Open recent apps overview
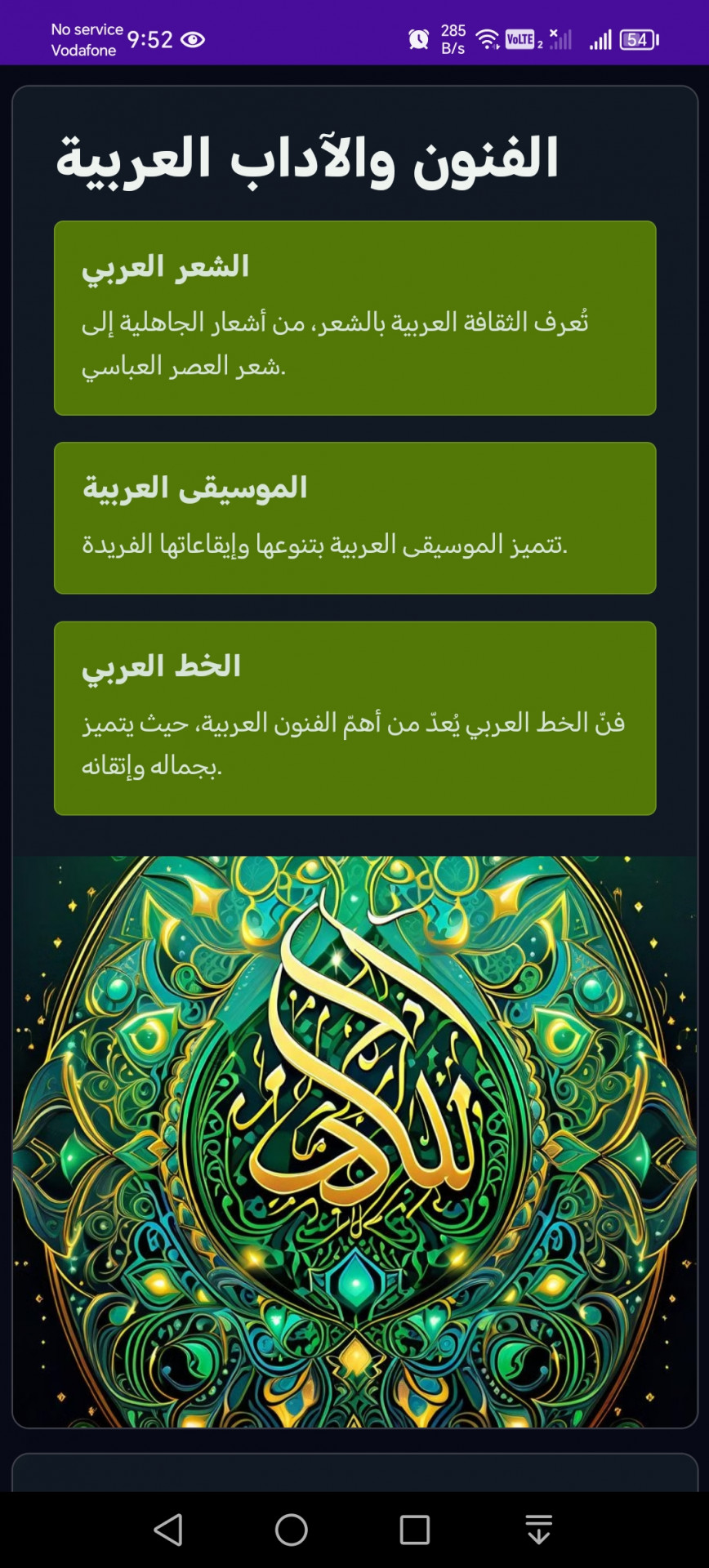This screenshot has height=1568, width=709. pyautogui.click(x=414, y=1530)
